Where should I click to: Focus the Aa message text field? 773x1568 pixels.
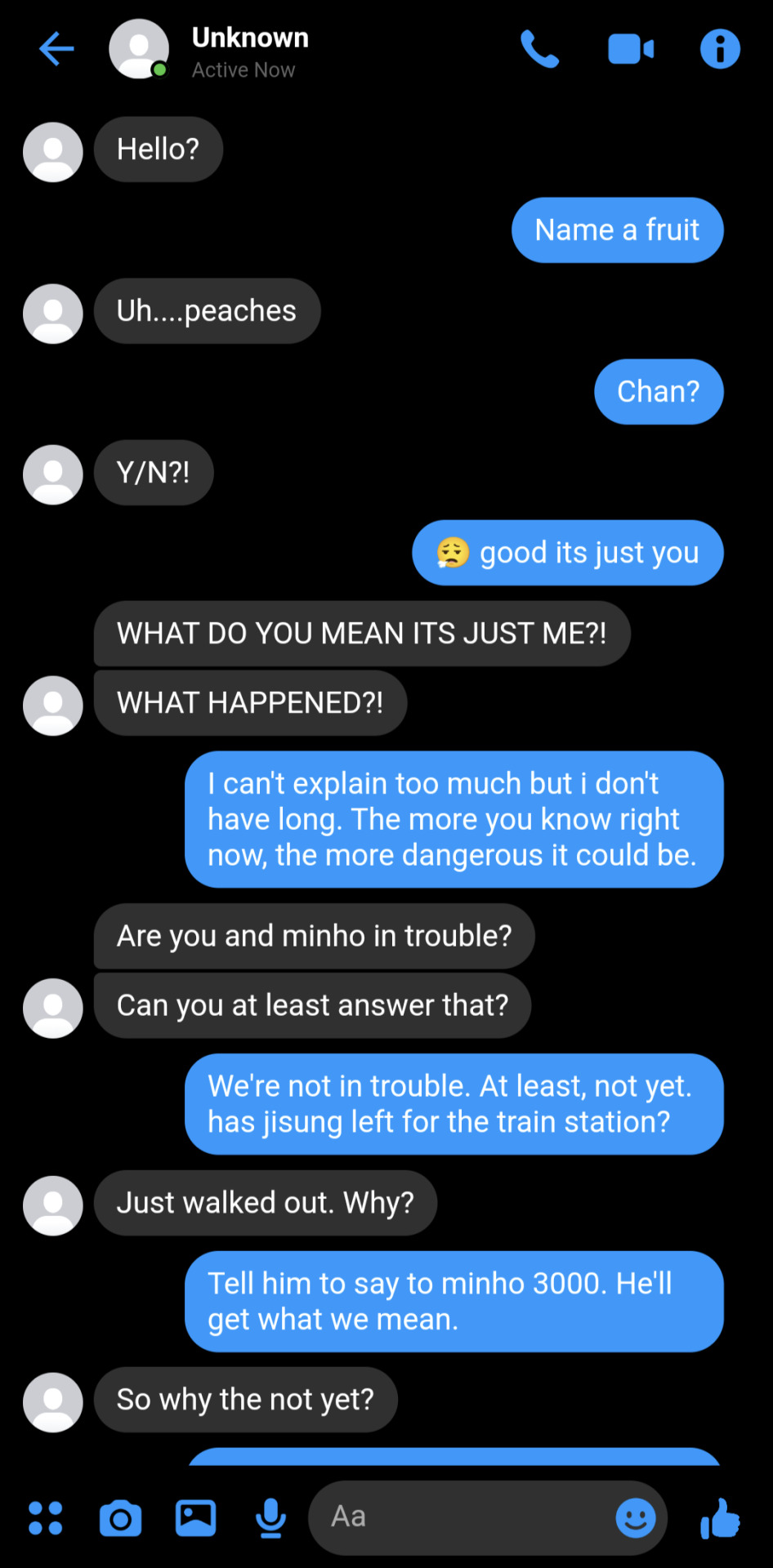click(x=458, y=1517)
